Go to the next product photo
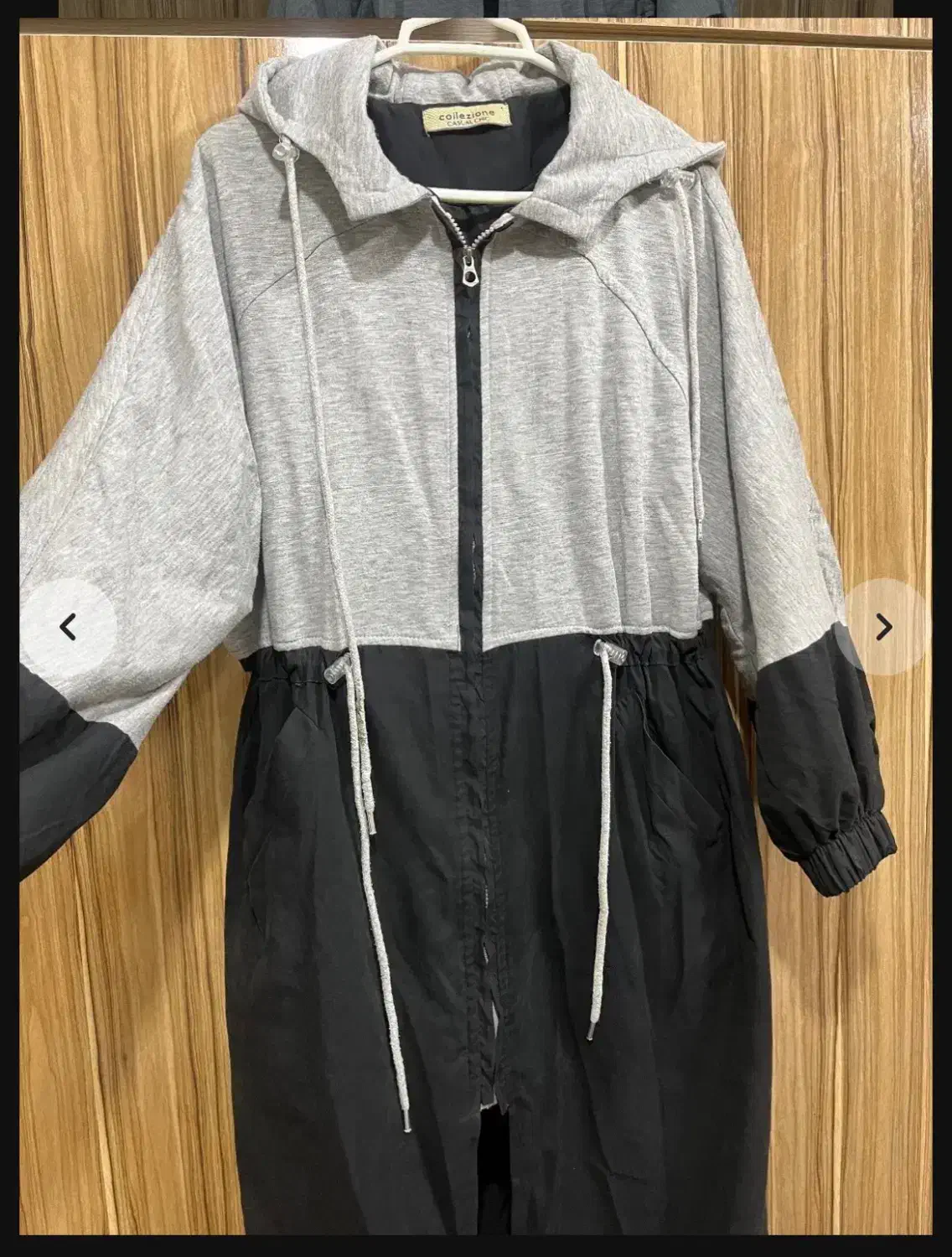 (883, 626)
